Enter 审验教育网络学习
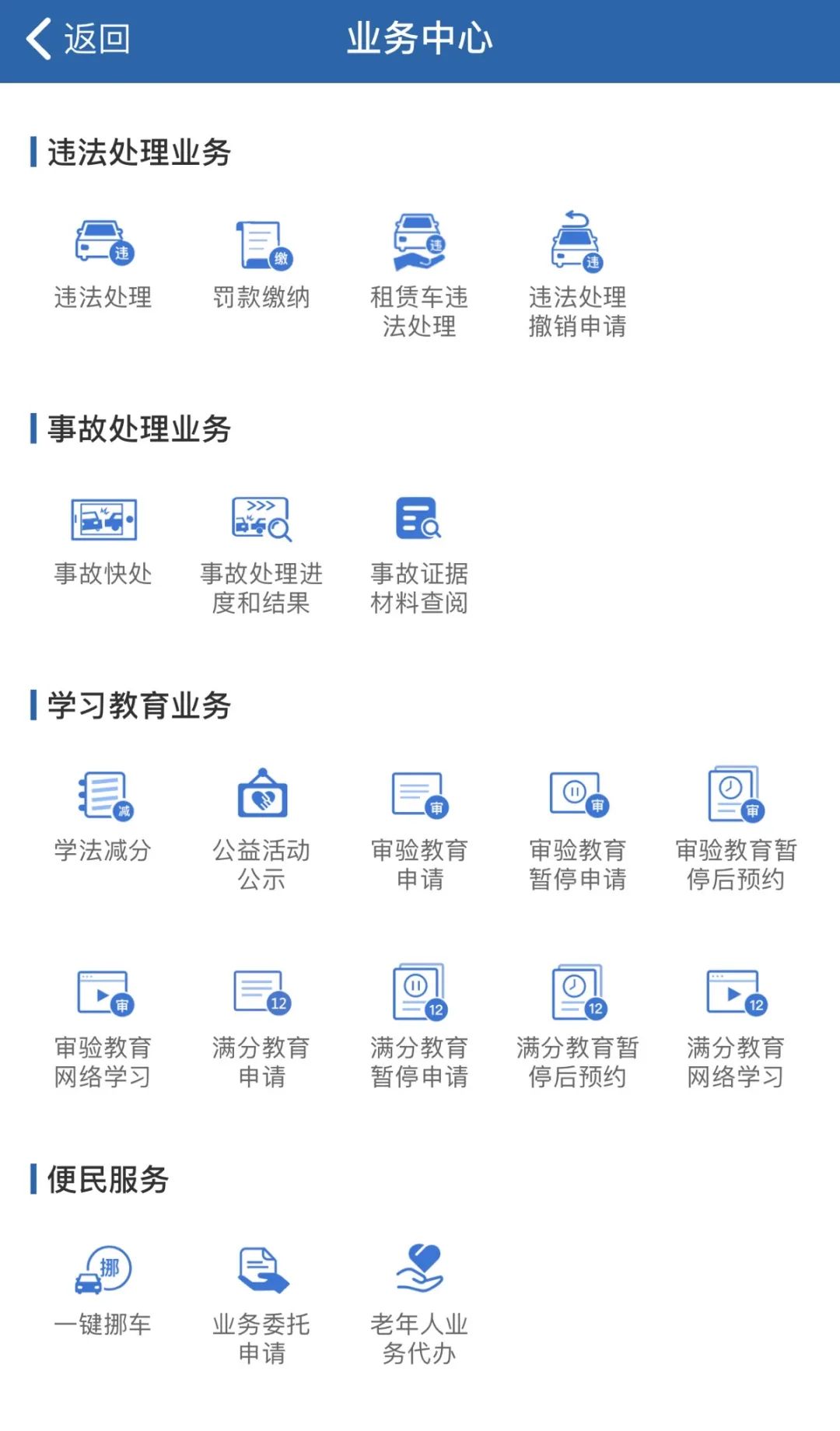 (103, 1023)
